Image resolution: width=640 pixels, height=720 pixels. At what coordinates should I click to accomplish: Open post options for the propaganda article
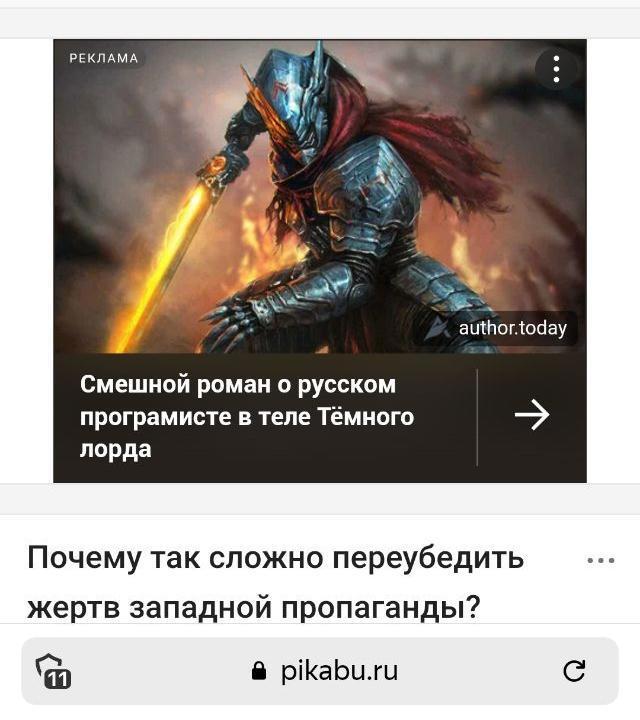click(x=600, y=560)
